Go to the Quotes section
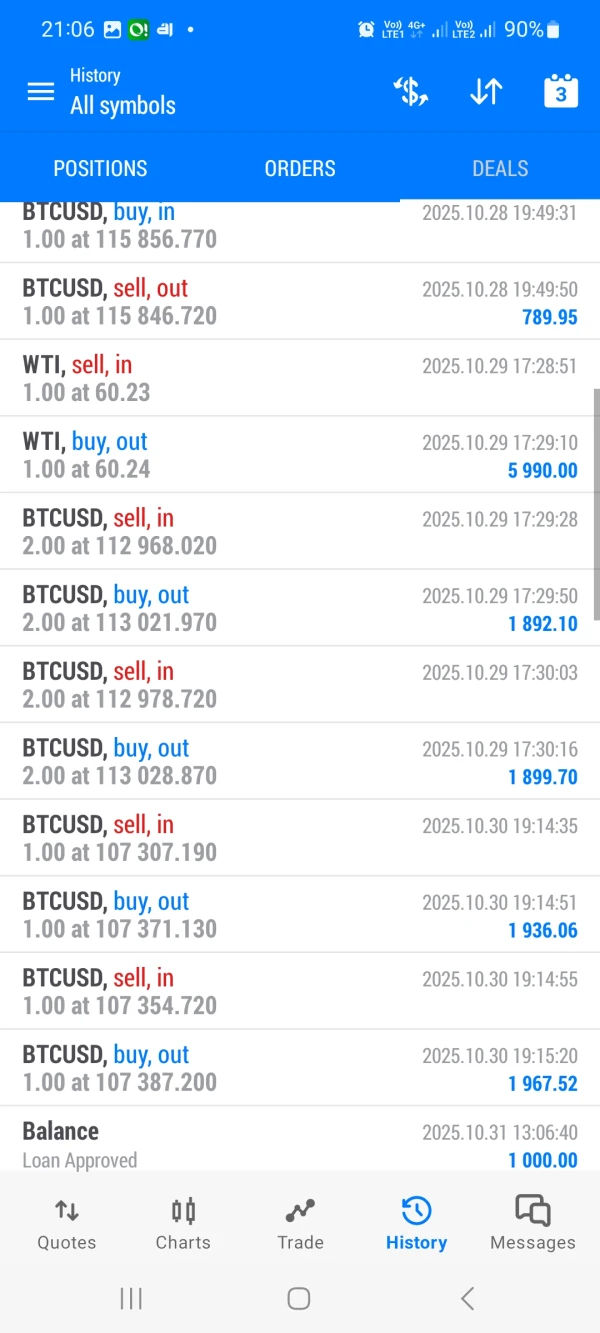The width and height of the screenshot is (600, 1333). [67, 1224]
